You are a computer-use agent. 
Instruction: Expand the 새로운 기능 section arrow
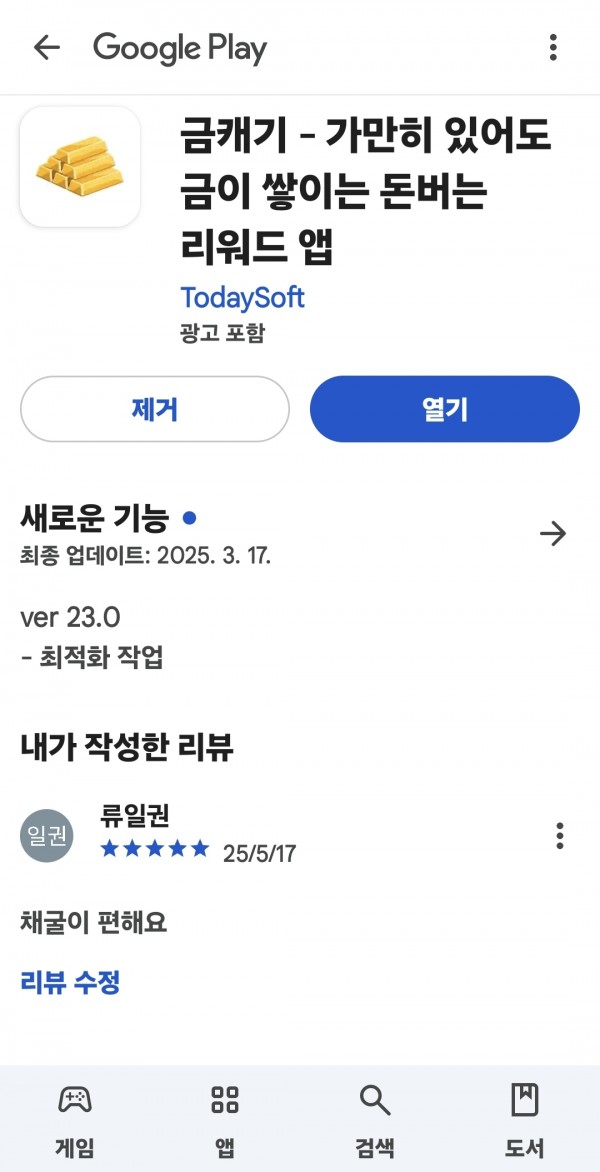pos(553,534)
